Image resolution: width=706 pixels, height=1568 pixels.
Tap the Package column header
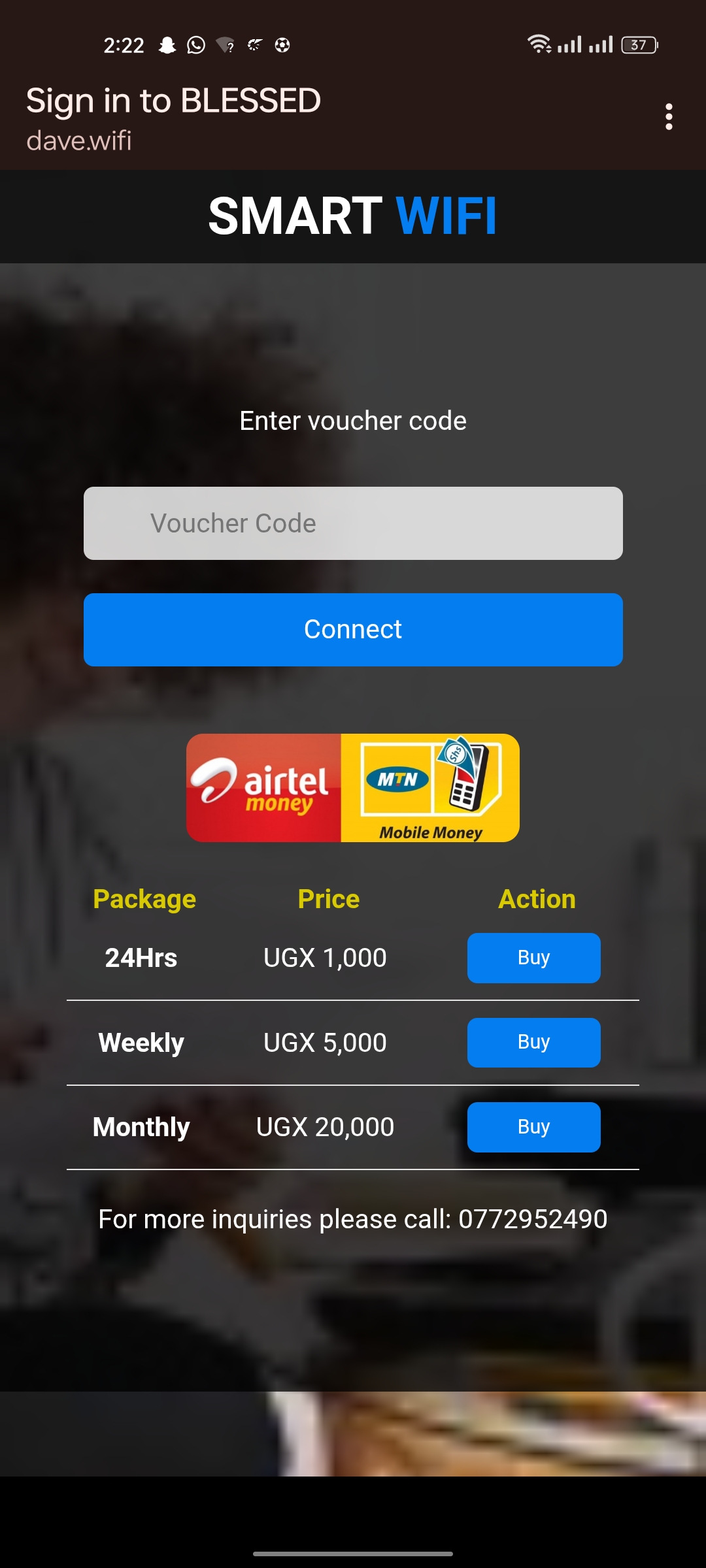coord(145,899)
